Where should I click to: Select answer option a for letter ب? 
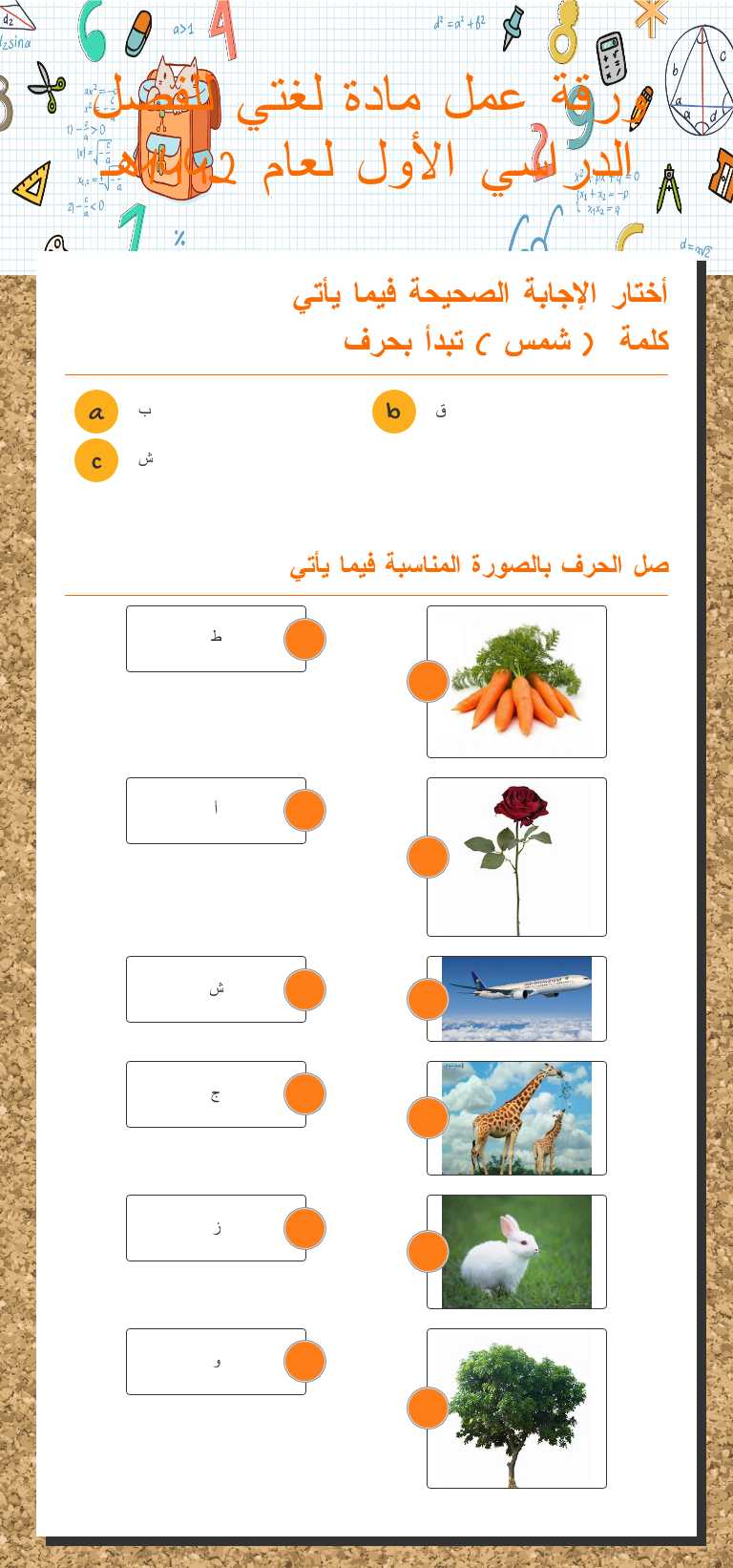coord(95,413)
